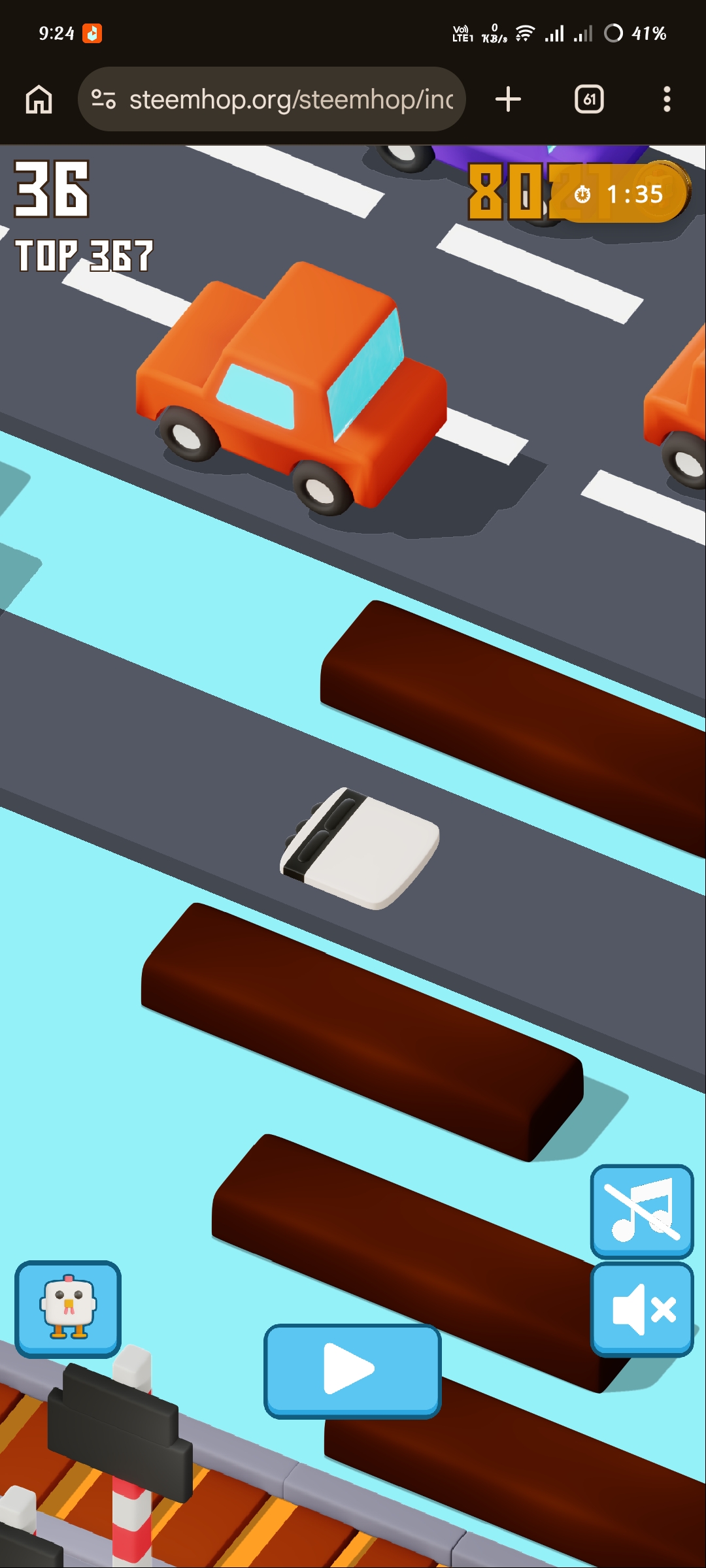Toggle the muted sound speaker button
Image resolution: width=706 pixels, height=1568 pixels.
641,1309
